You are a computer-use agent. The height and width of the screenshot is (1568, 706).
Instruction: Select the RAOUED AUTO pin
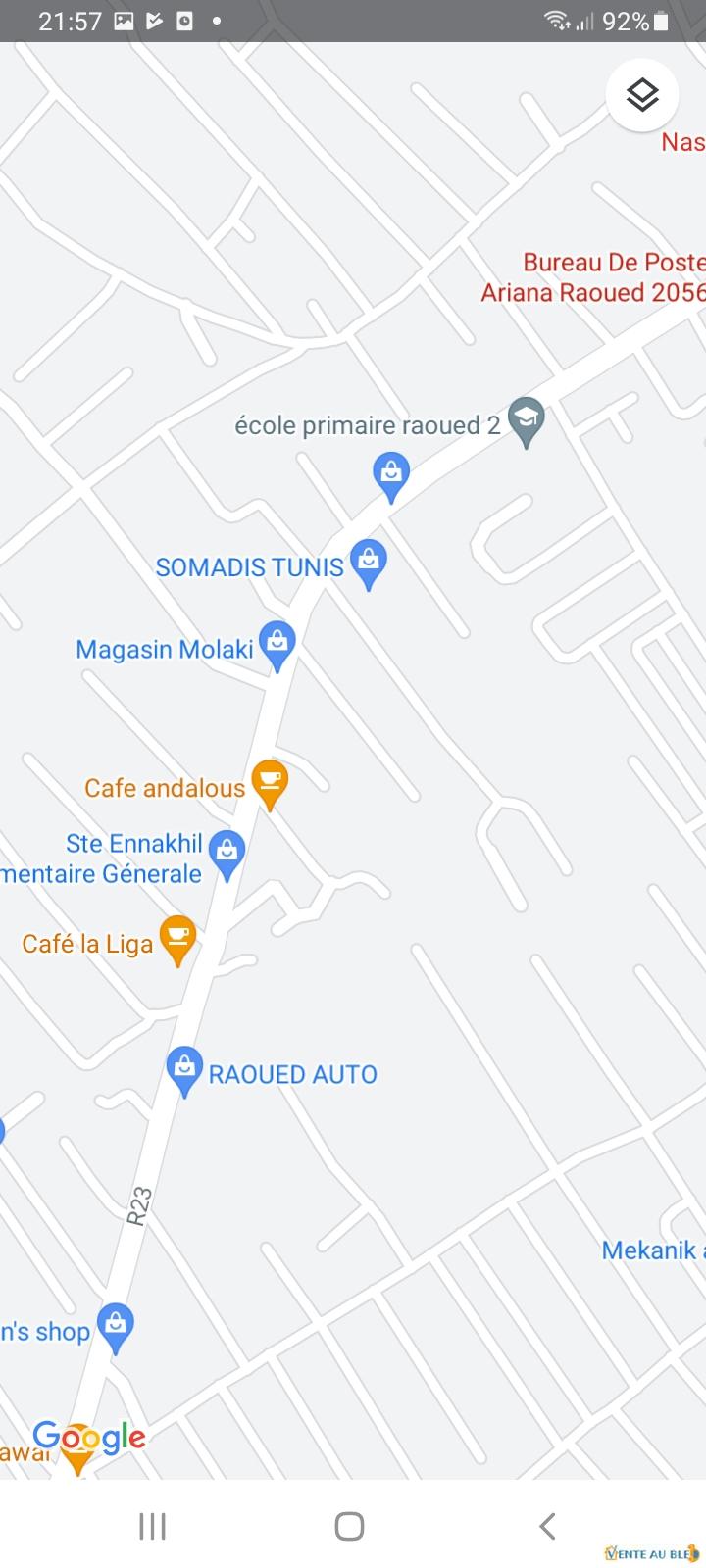tap(184, 1069)
